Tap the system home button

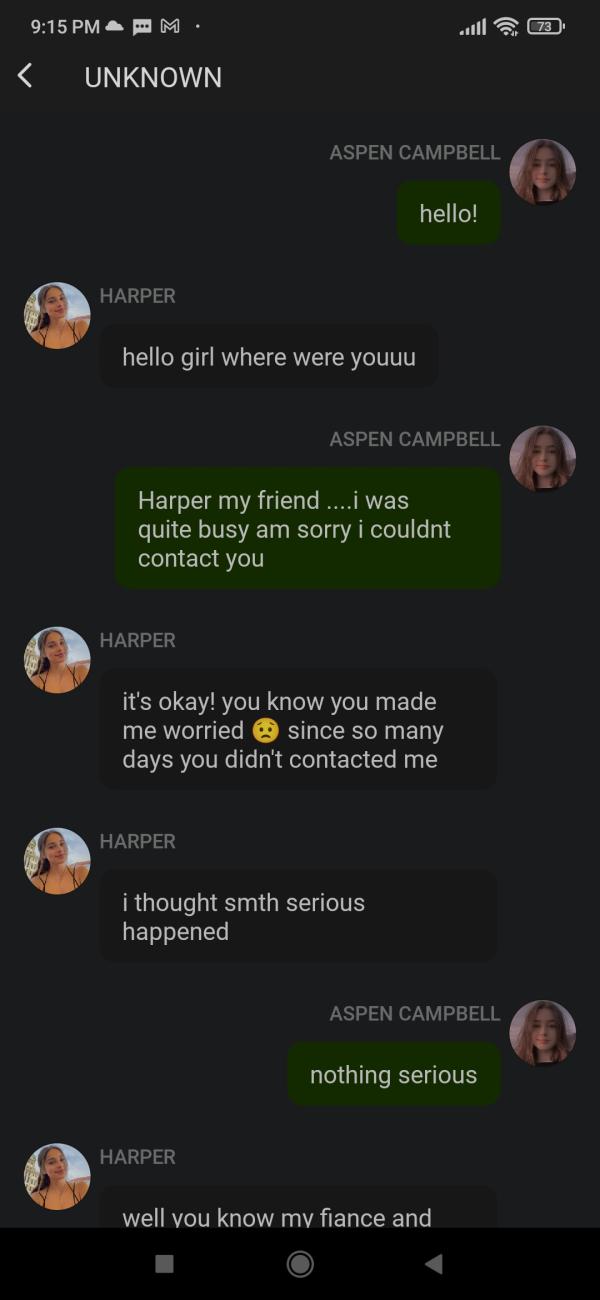(300, 1264)
